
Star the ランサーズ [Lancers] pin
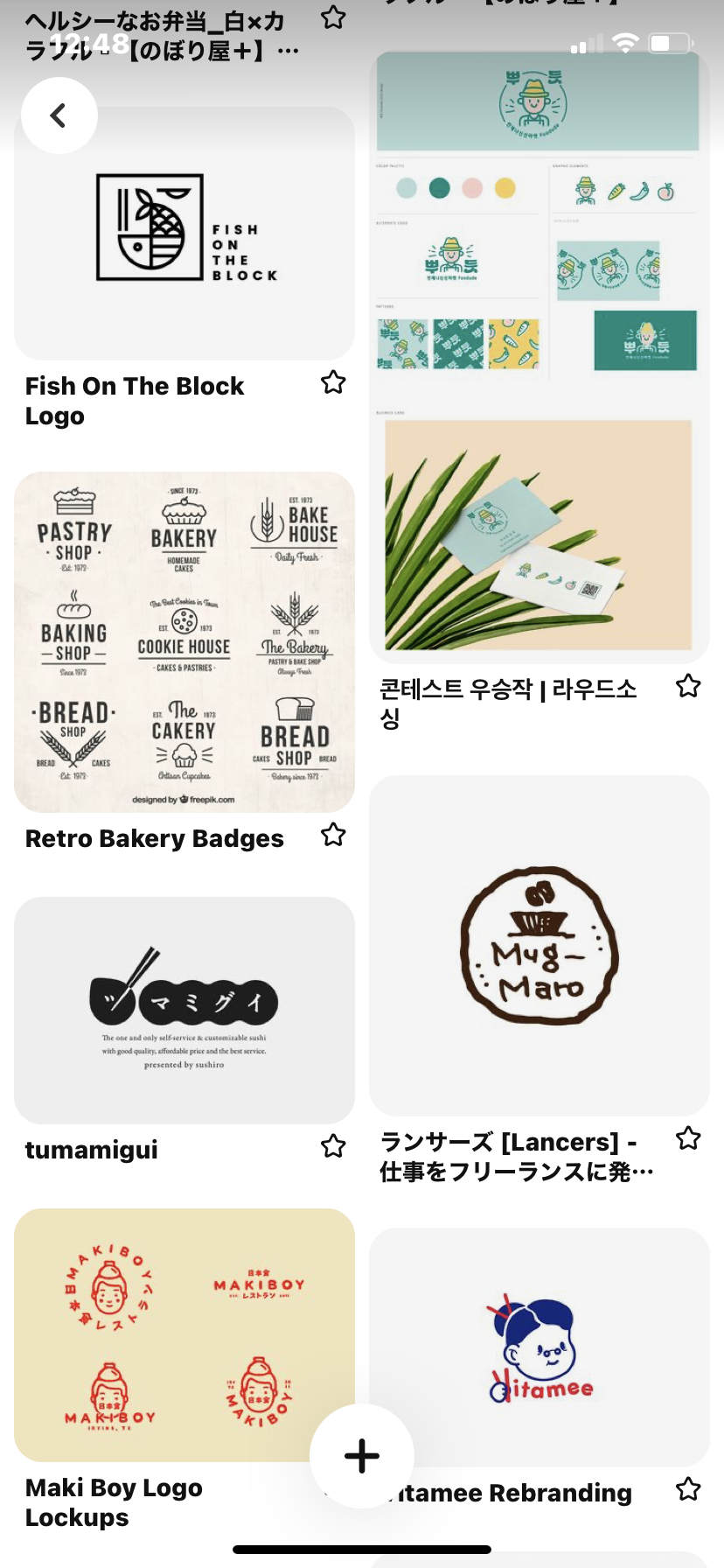[x=688, y=1138]
